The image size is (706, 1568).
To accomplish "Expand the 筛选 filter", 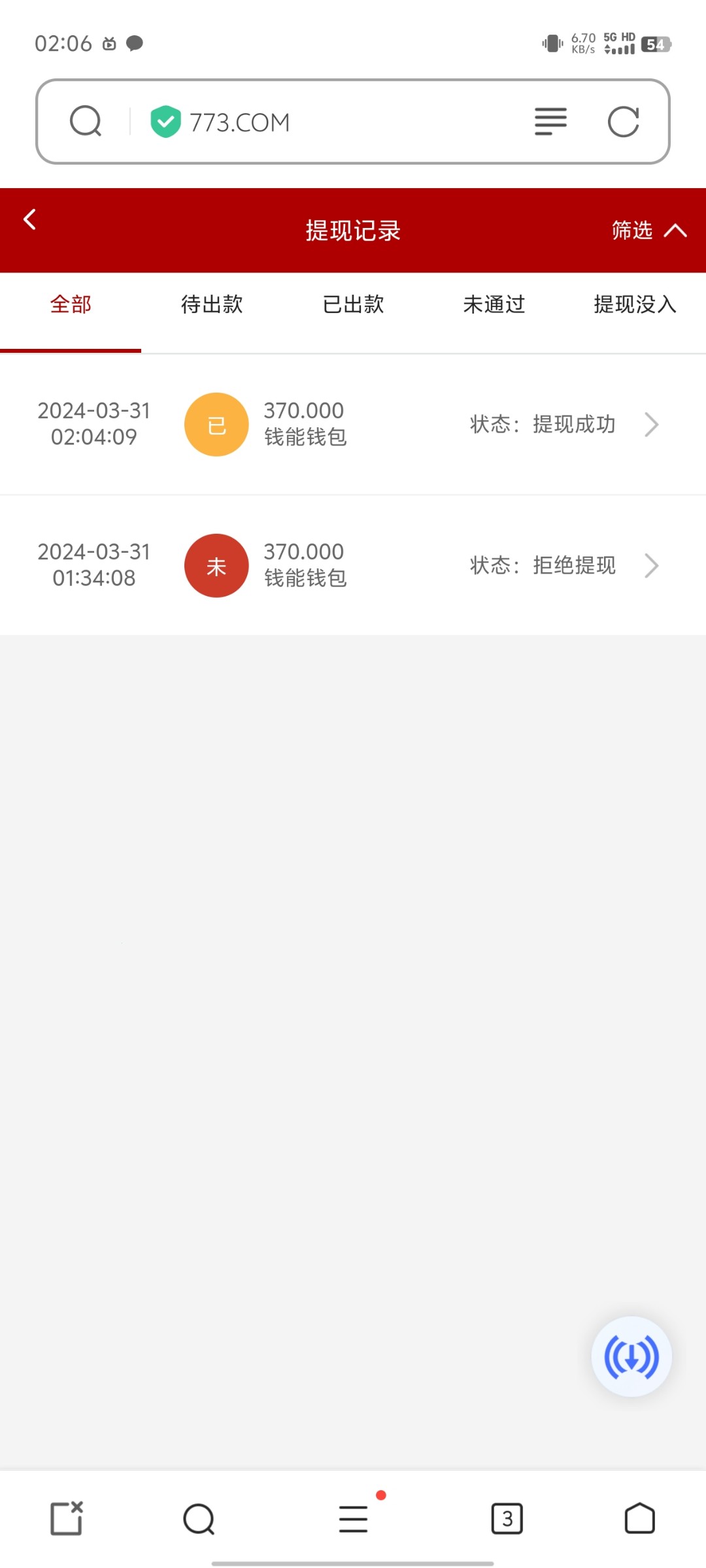I will coord(647,231).
